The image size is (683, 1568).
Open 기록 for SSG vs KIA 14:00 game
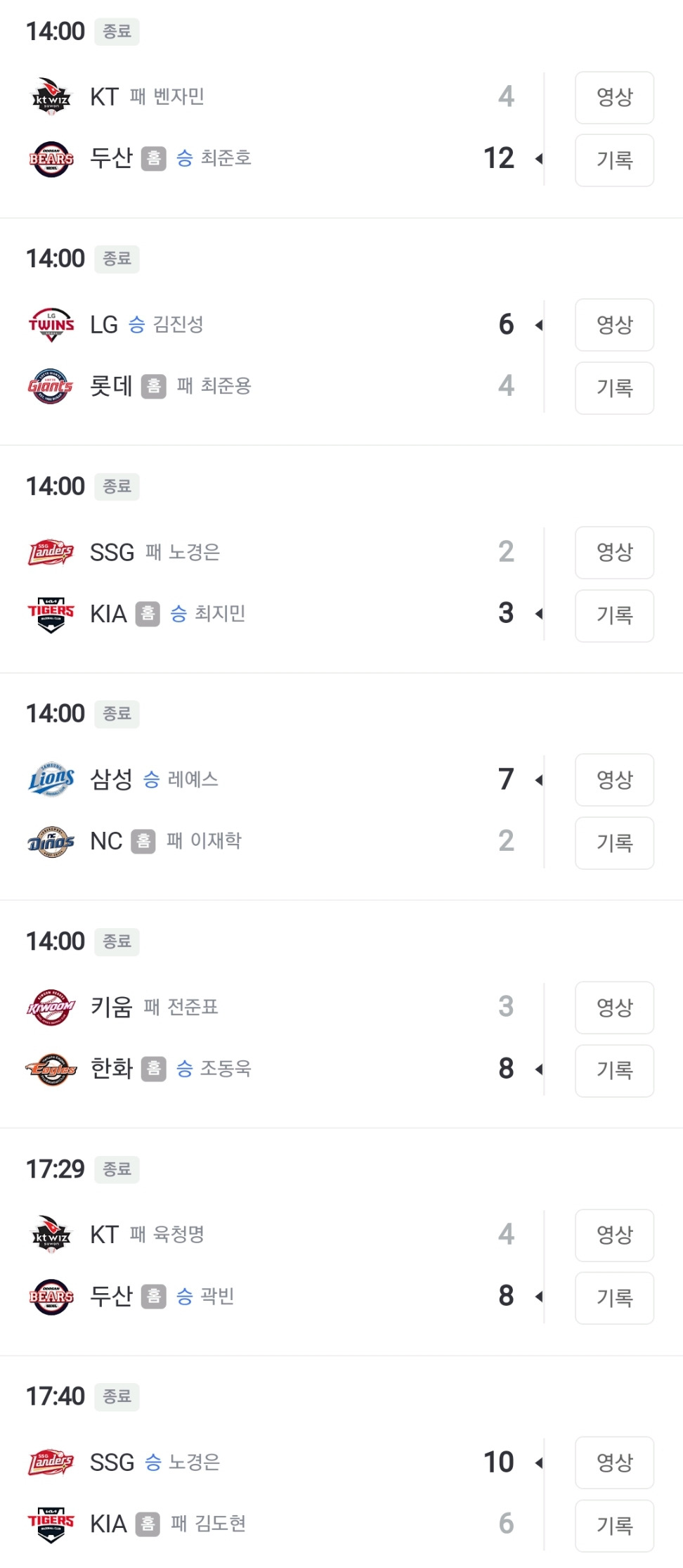point(614,616)
